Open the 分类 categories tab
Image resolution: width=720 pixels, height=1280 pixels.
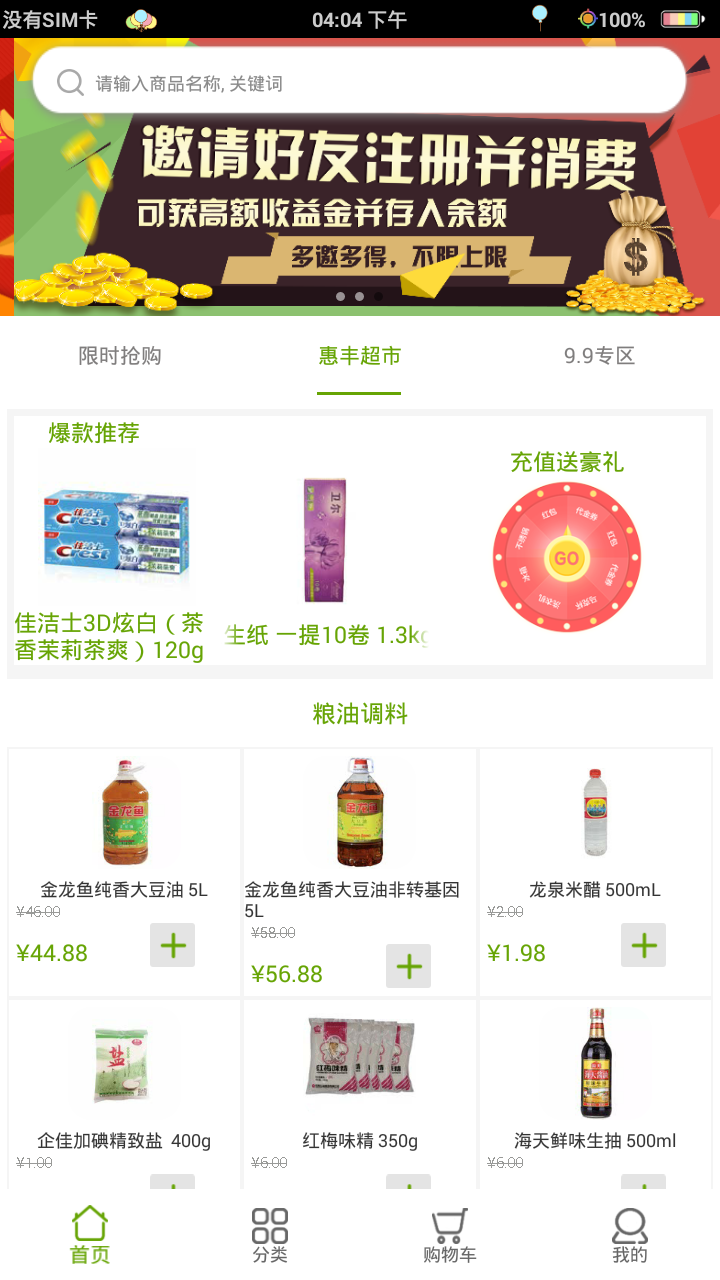(270, 1235)
